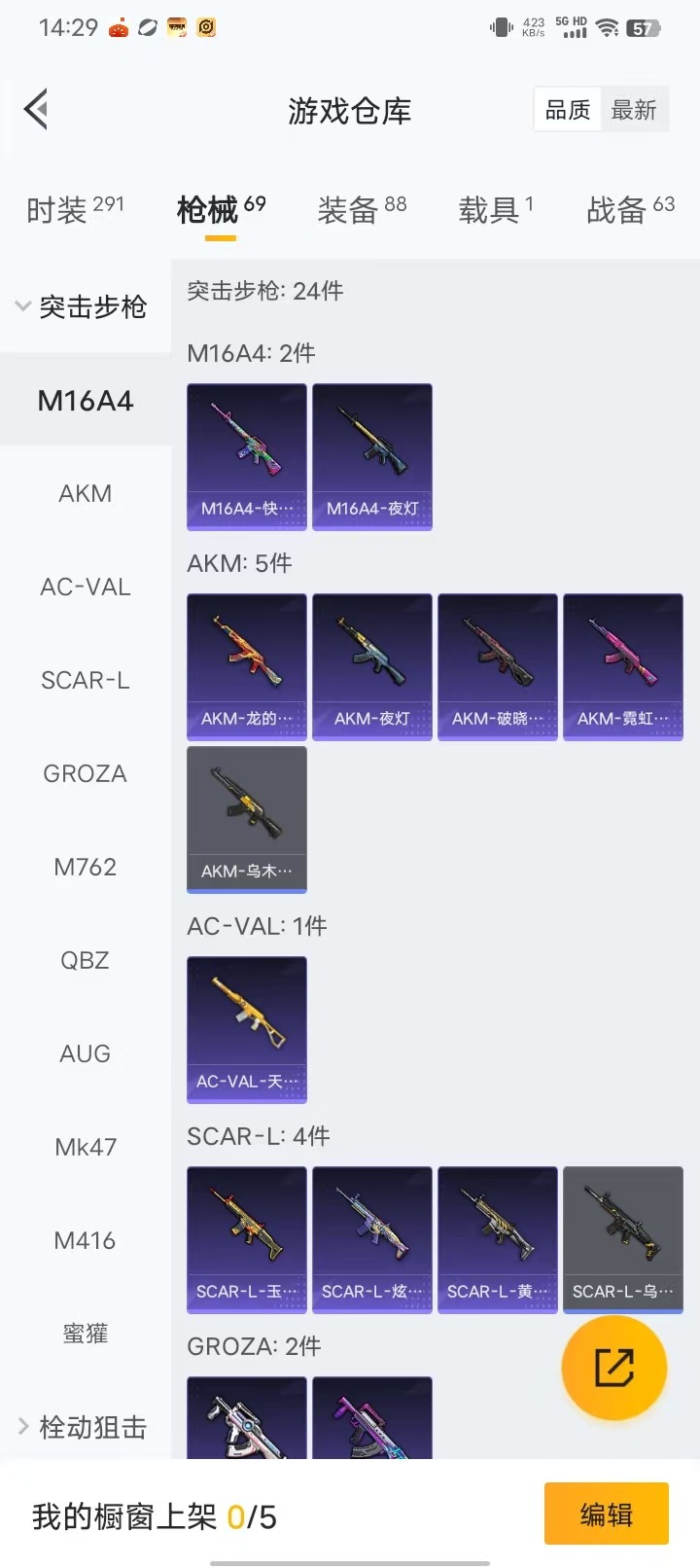
Task: Select 蜜獾 in the side list
Action: 86,1334
